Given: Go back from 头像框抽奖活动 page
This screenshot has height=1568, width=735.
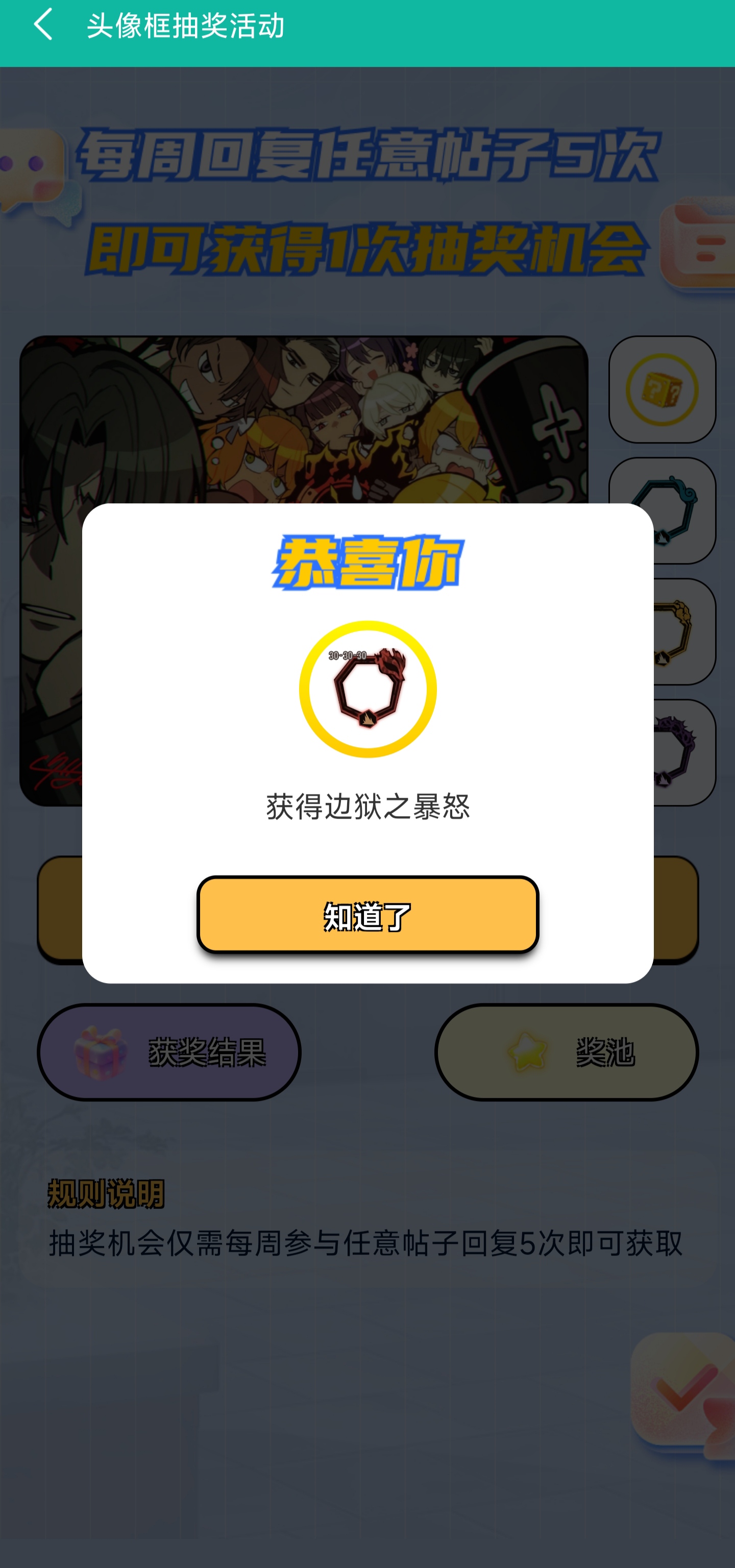Looking at the screenshot, I should (42, 25).
